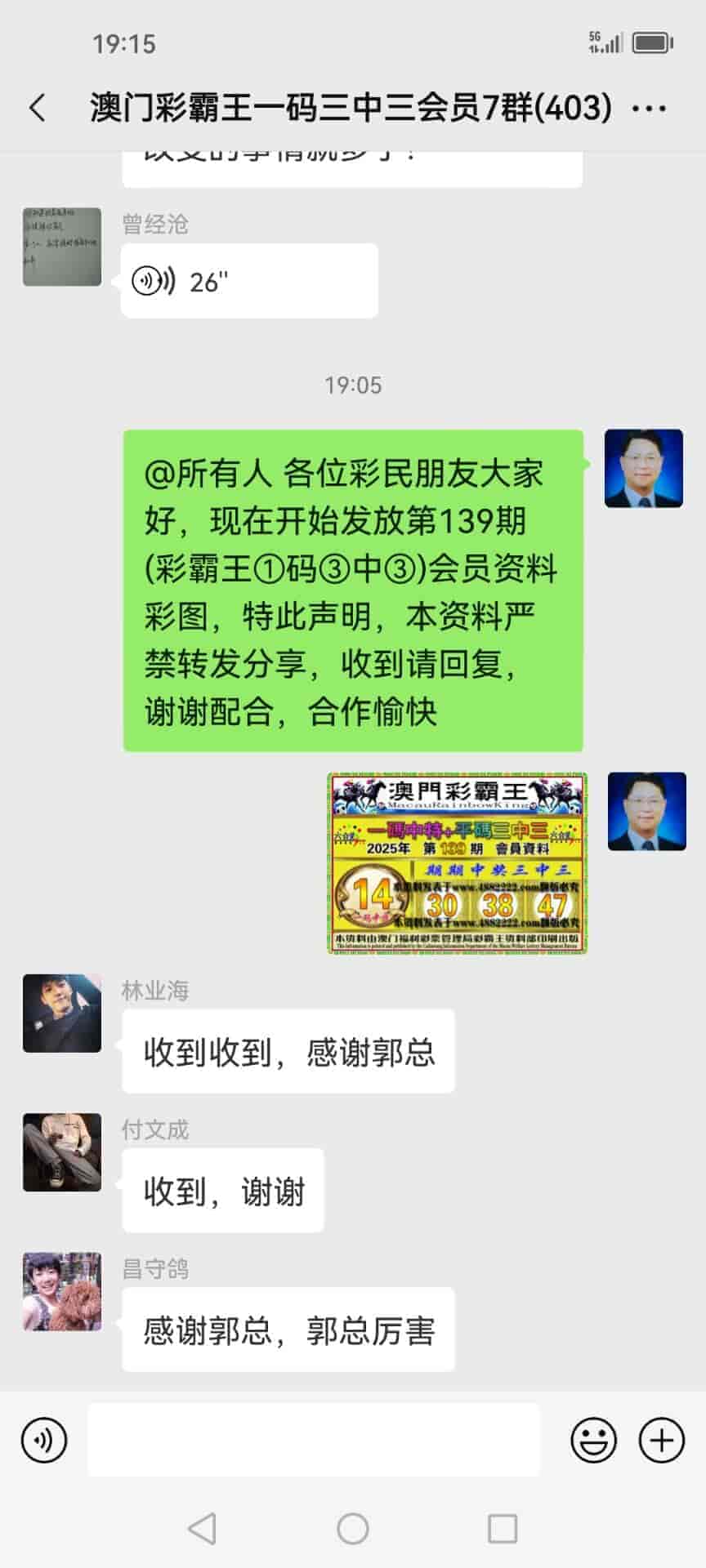The image size is (706, 1568).
Task: Open 曾经沧's profile avatar
Action: pos(62,247)
